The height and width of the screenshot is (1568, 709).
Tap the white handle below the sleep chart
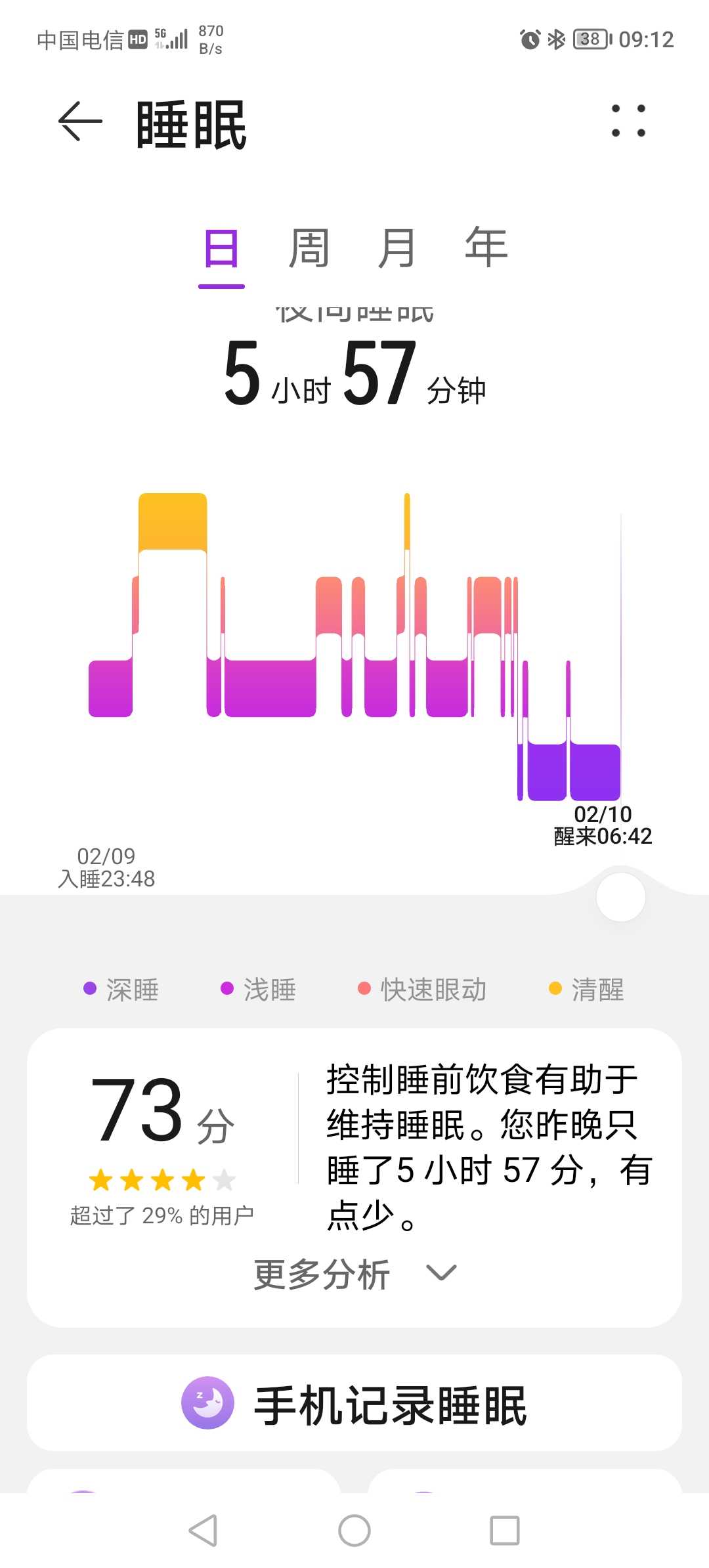[621, 897]
